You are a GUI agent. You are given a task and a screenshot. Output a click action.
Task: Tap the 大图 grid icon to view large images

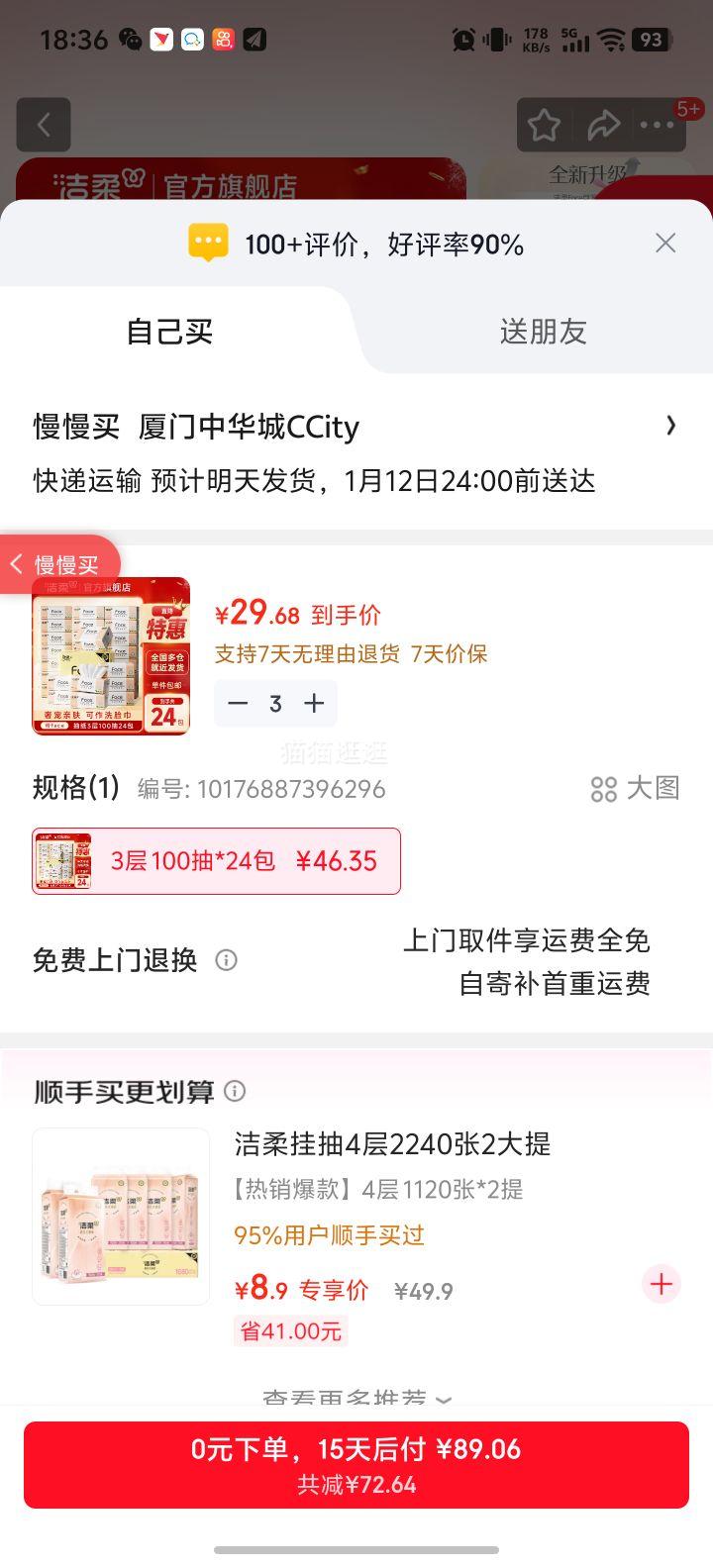[604, 789]
